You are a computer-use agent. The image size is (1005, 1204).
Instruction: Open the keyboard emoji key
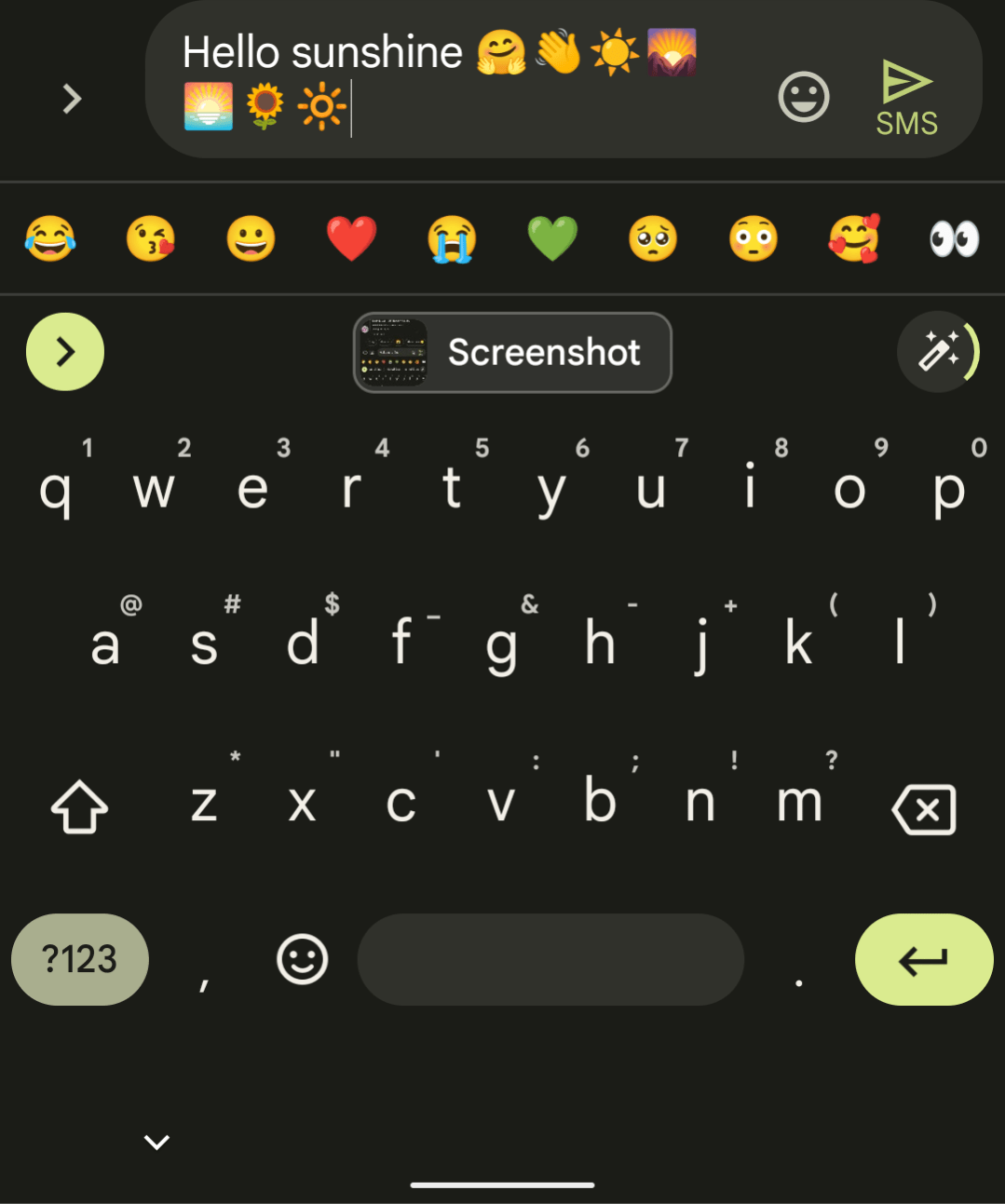point(303,959)
